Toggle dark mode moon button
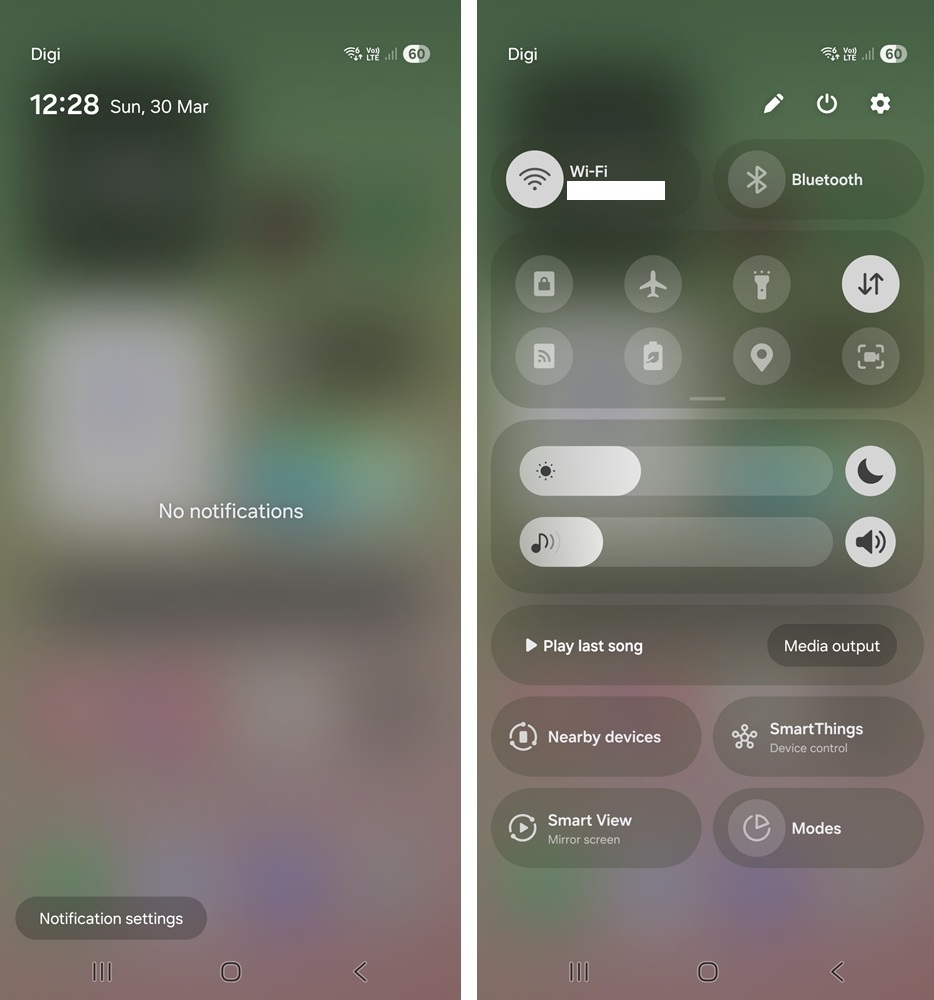934x1000 pixels. [x=870, y=471]
